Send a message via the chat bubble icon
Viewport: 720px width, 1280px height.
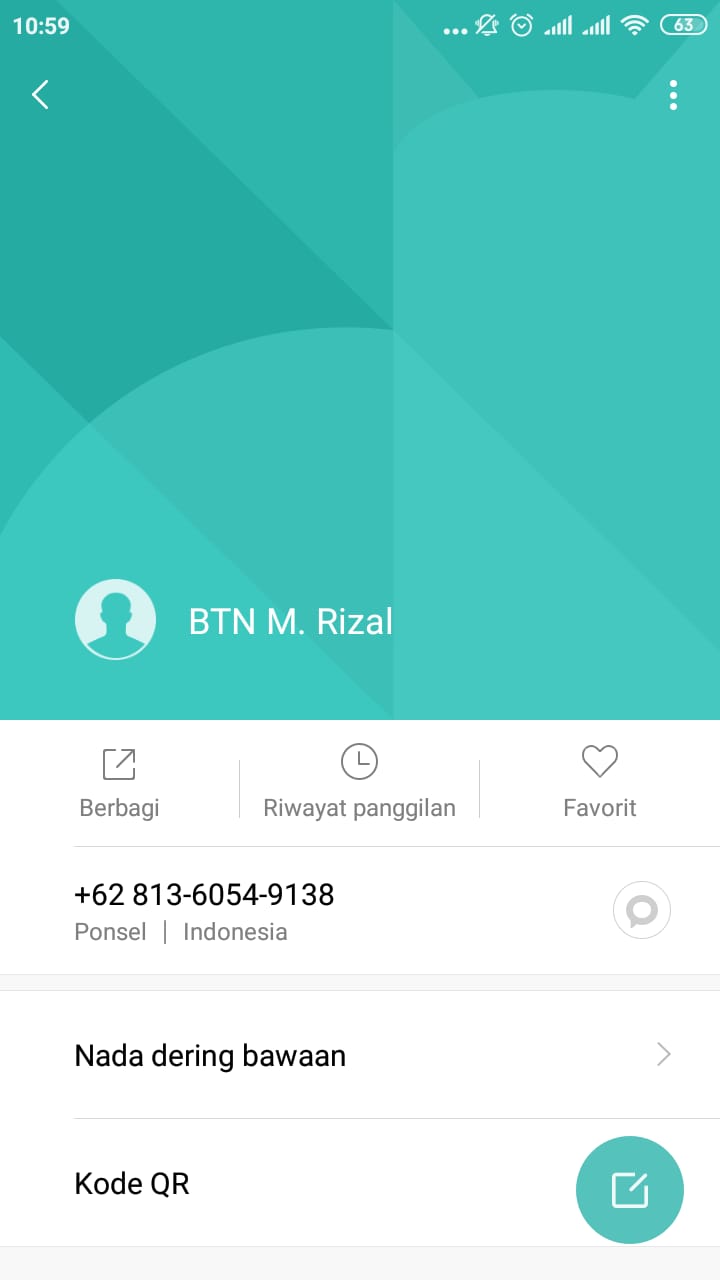(641, 910)
